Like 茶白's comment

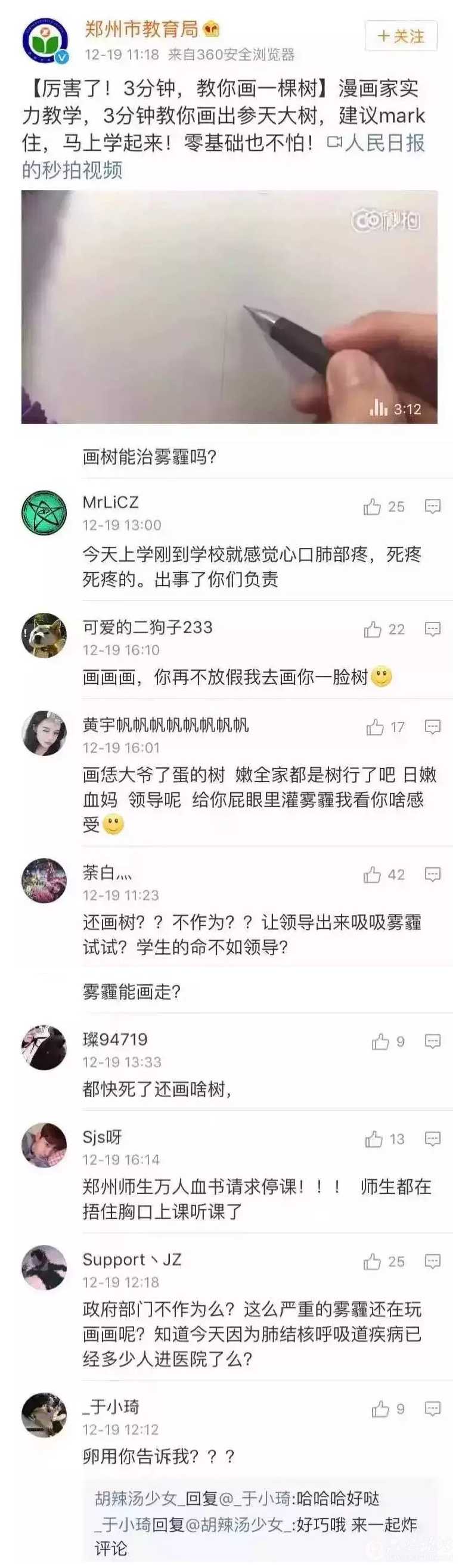pos(373,875)
